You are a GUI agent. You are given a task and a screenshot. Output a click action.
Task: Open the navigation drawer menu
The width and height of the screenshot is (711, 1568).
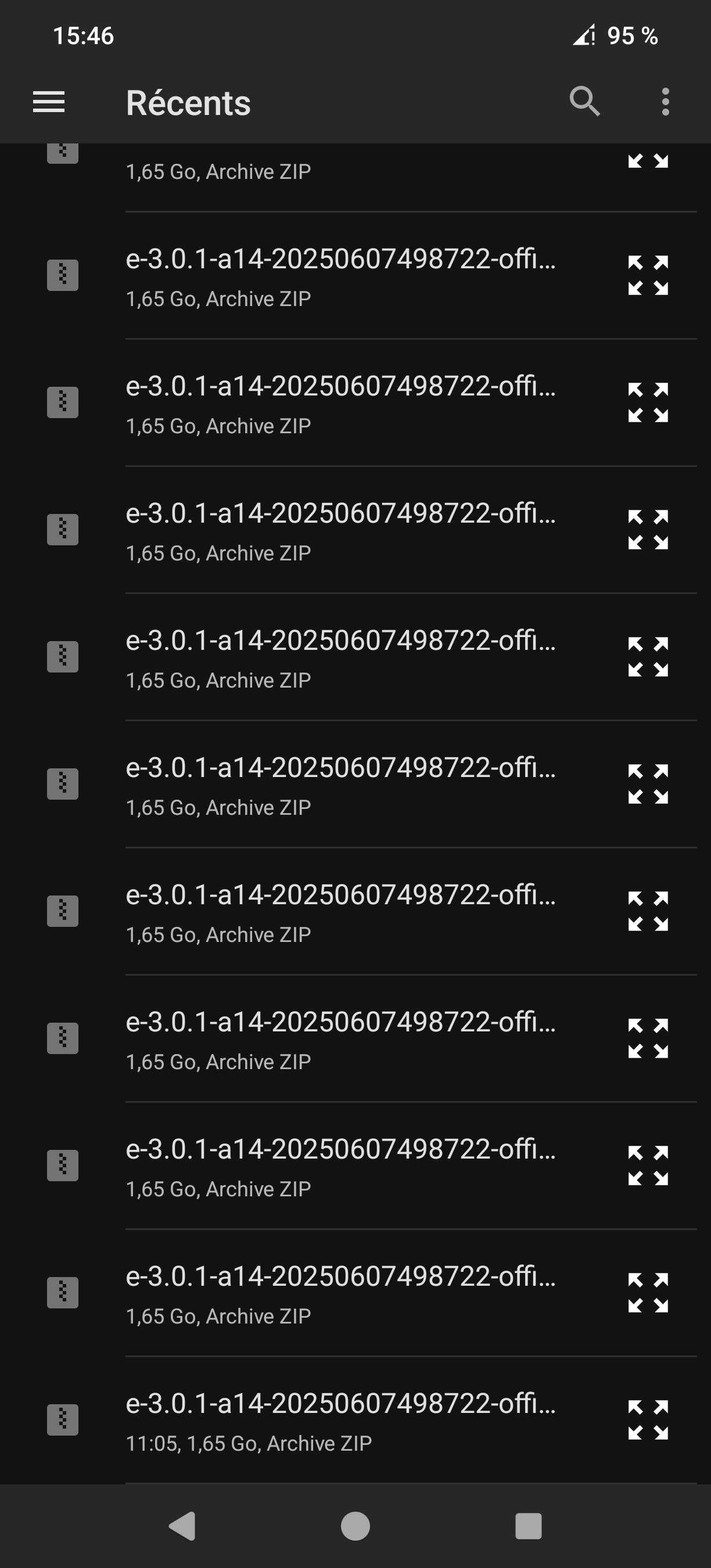(x=49, y=102)
